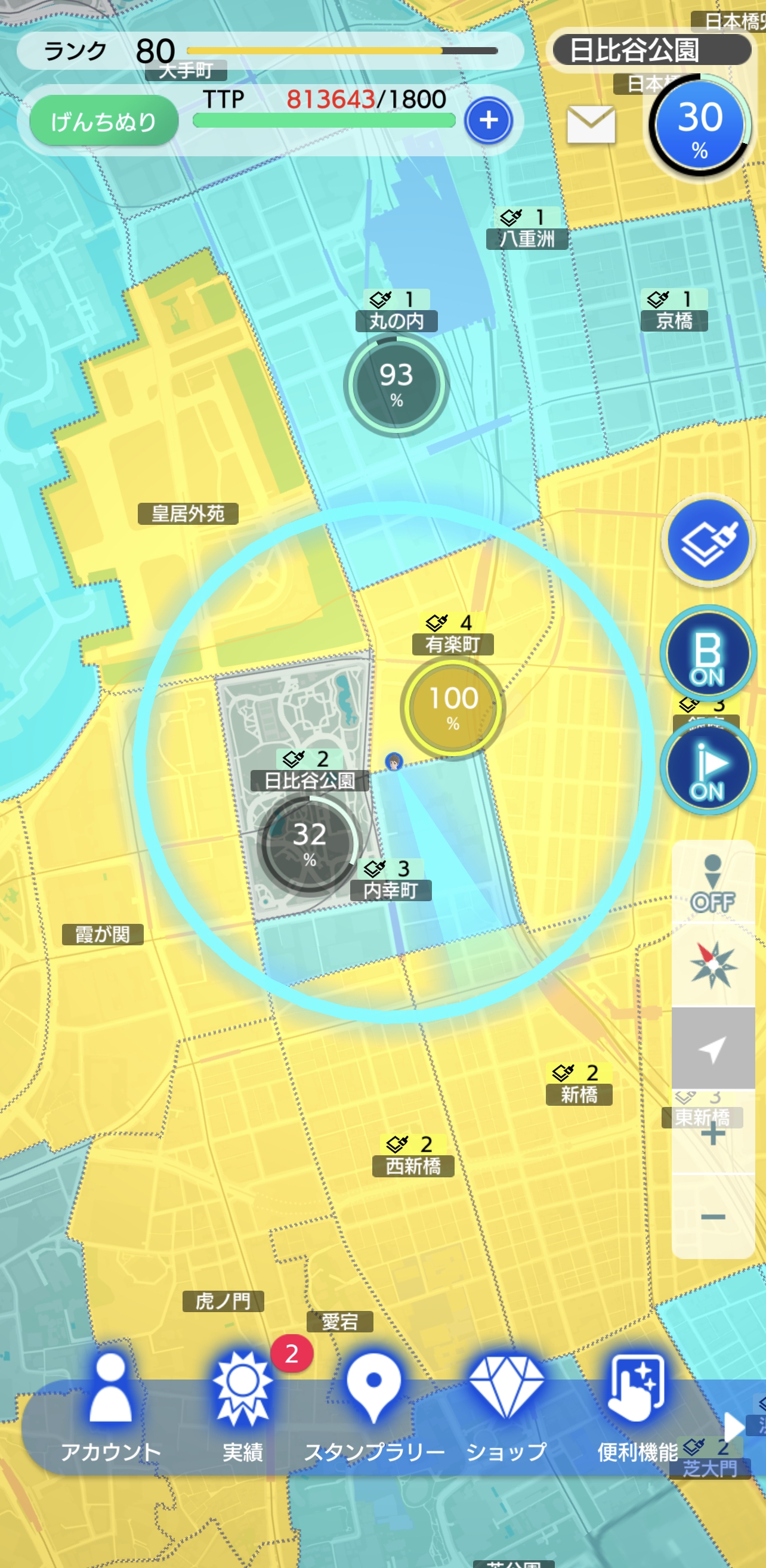Tap the 30% area progress circle
Image resolution: width=766 pixels, height=1568 pixels.
[x=700, y=126]
